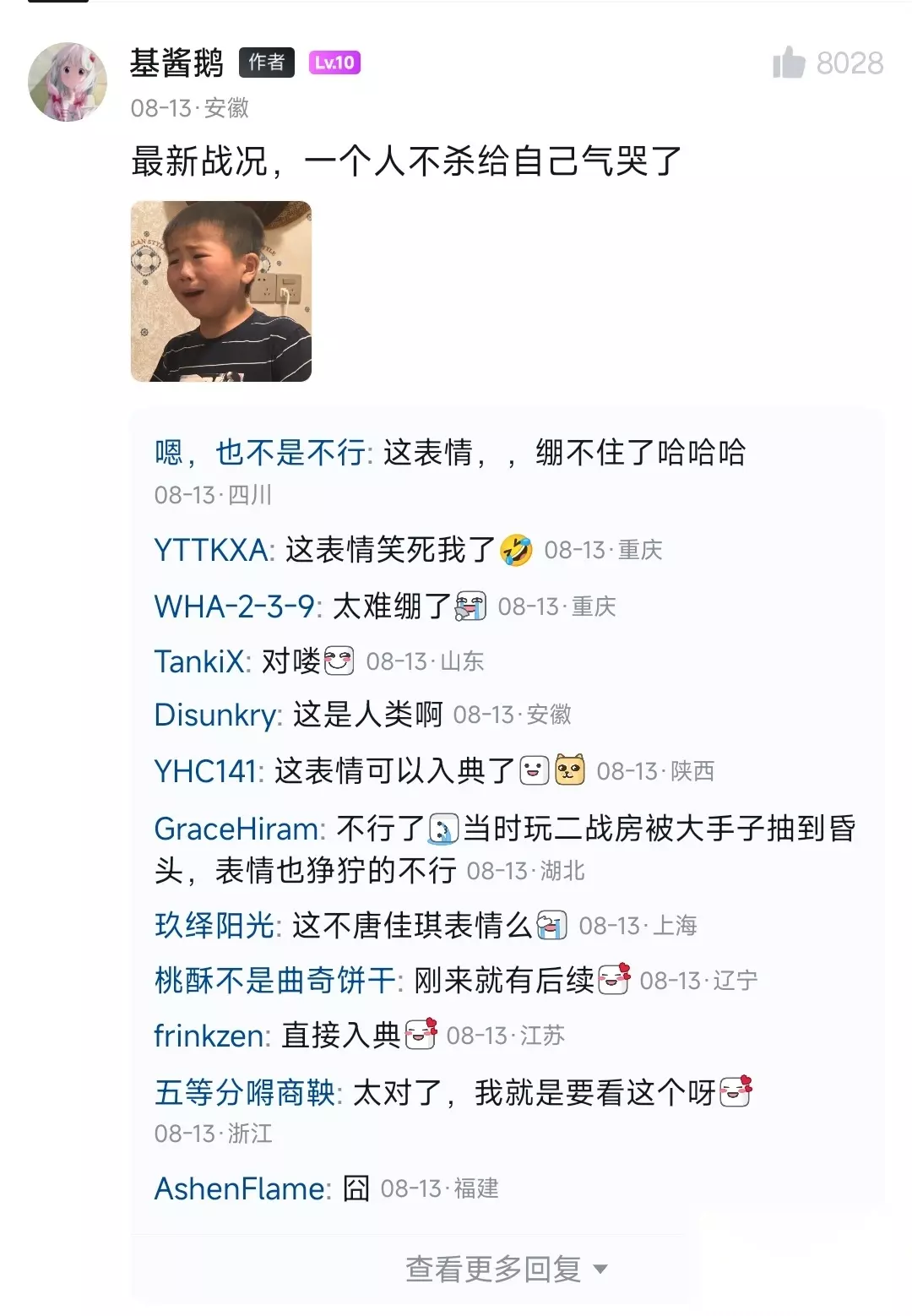Open GraceHiram's profile
Screen dimensions: 912x1316
[236, 829]
